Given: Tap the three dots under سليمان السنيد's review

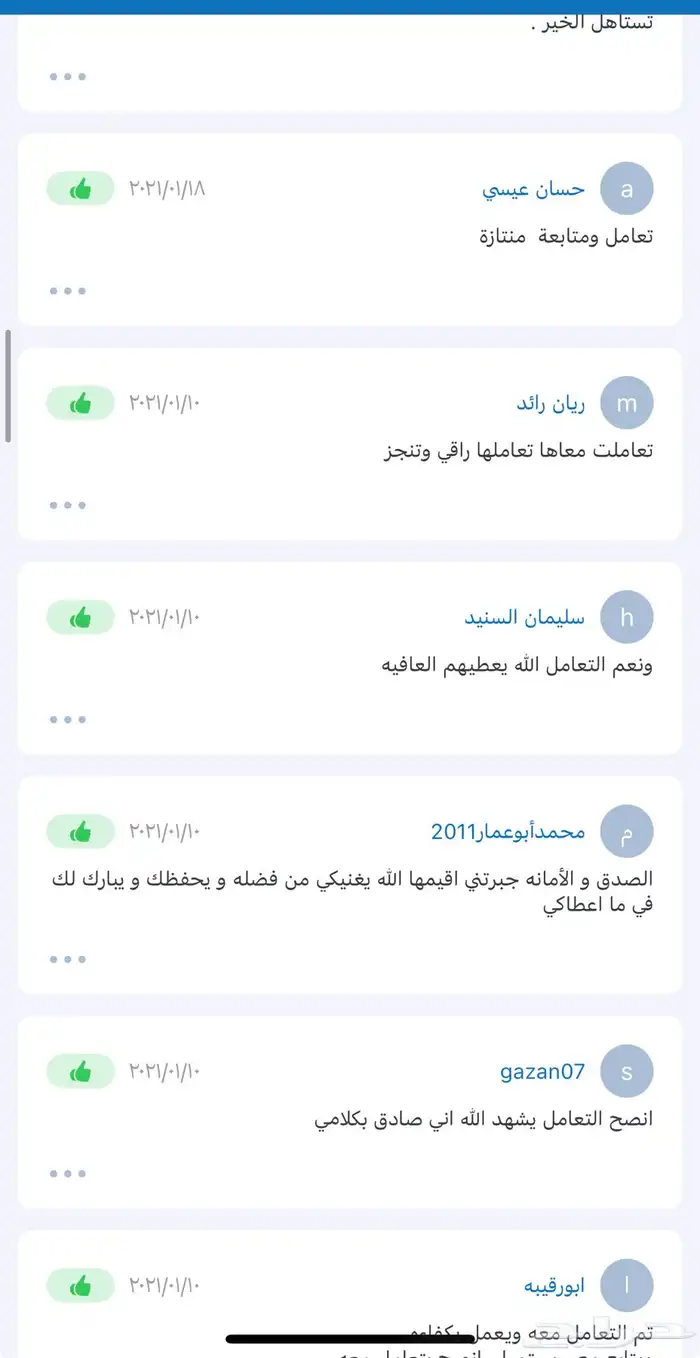Looking at the screenshot, I should pyautogui.click(x=68, y=719).
